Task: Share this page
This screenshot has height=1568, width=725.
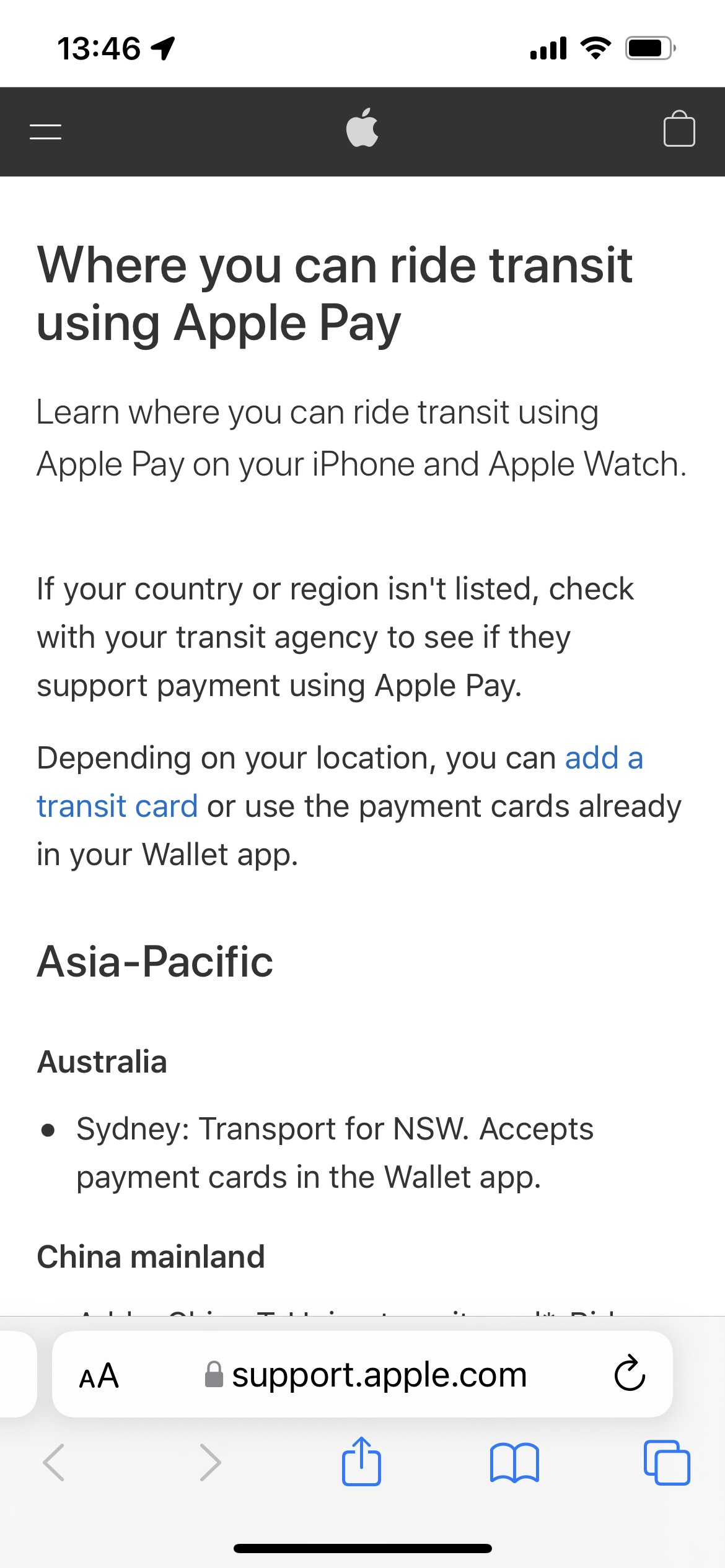Action: pyautogui.click(x=361, y=1463)
